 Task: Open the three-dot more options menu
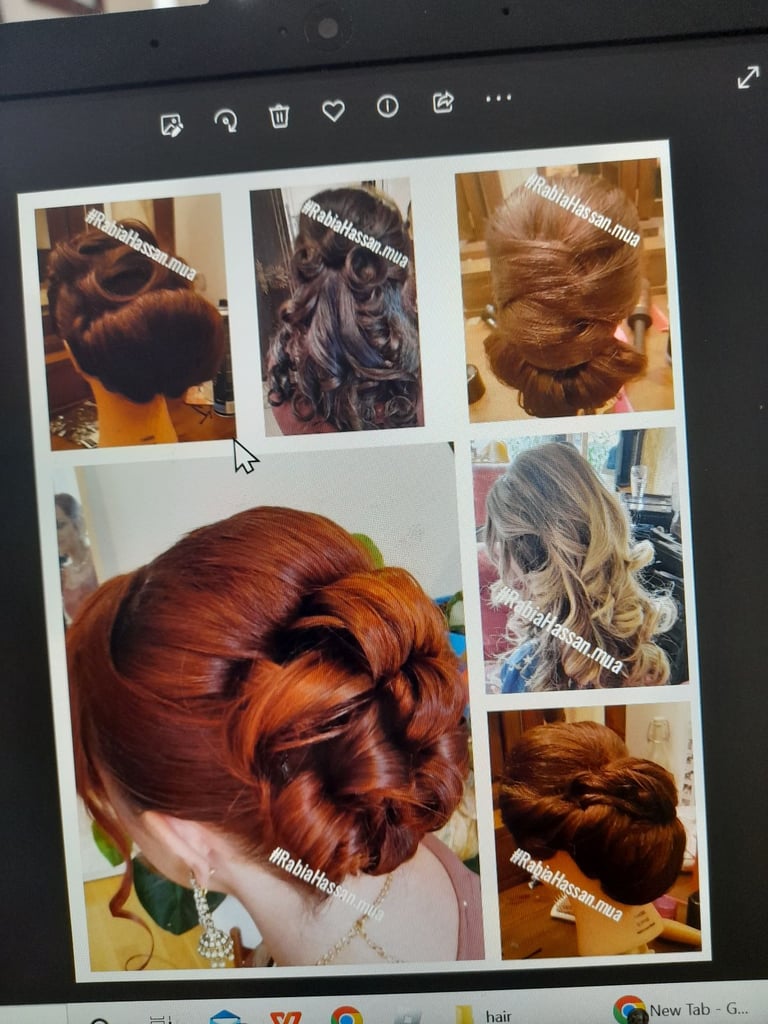pos(498,97)
